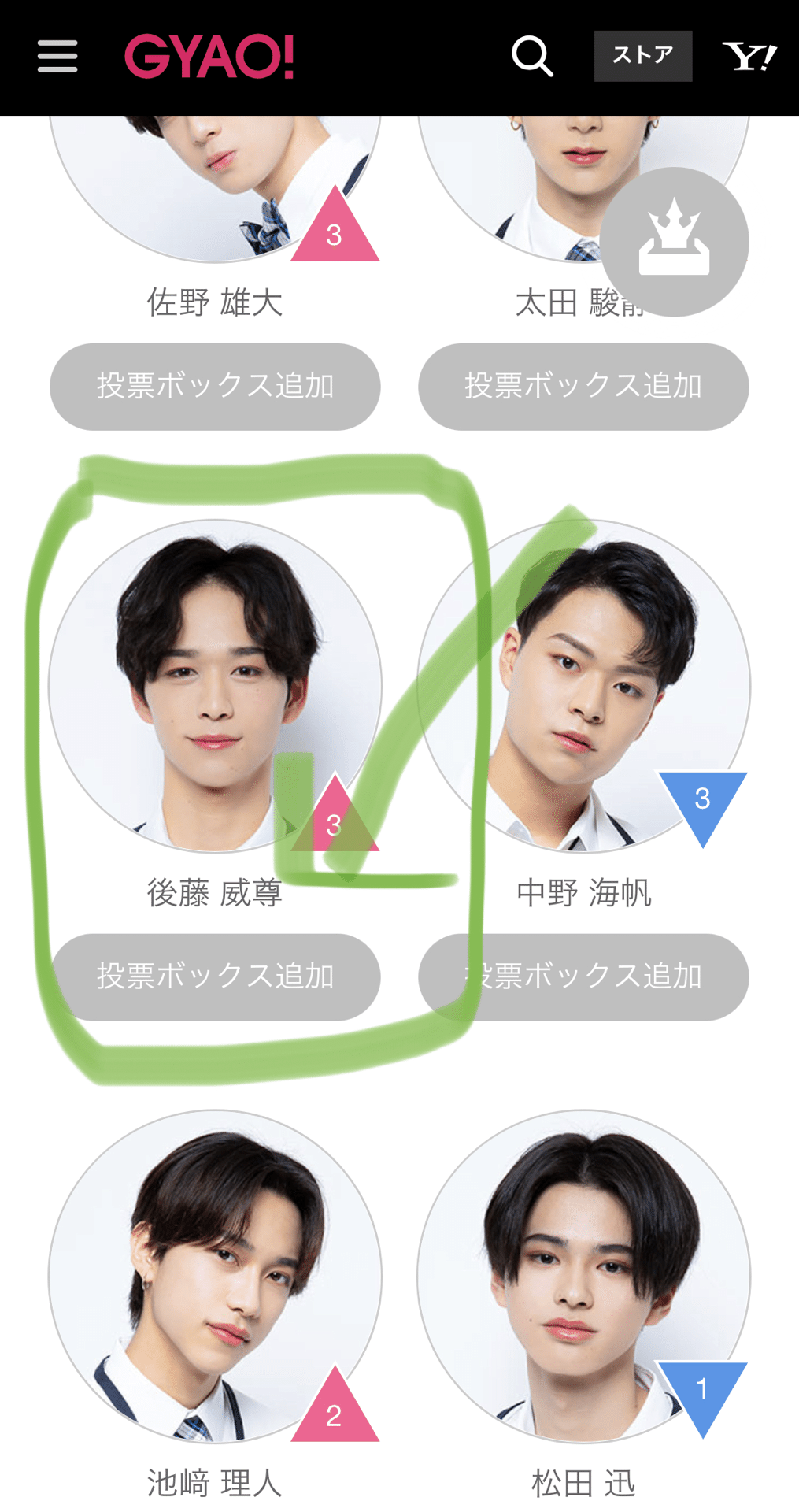Screen dimensions: 799x1512
Task: Open the search icon
Action: pyautogui.click(x=532, y=57)
